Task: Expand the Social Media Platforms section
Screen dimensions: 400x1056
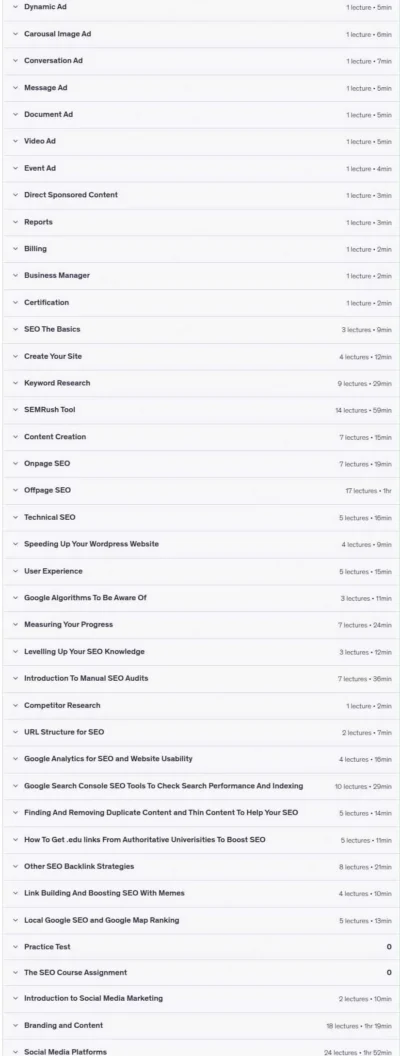Action: (201, 1049)
